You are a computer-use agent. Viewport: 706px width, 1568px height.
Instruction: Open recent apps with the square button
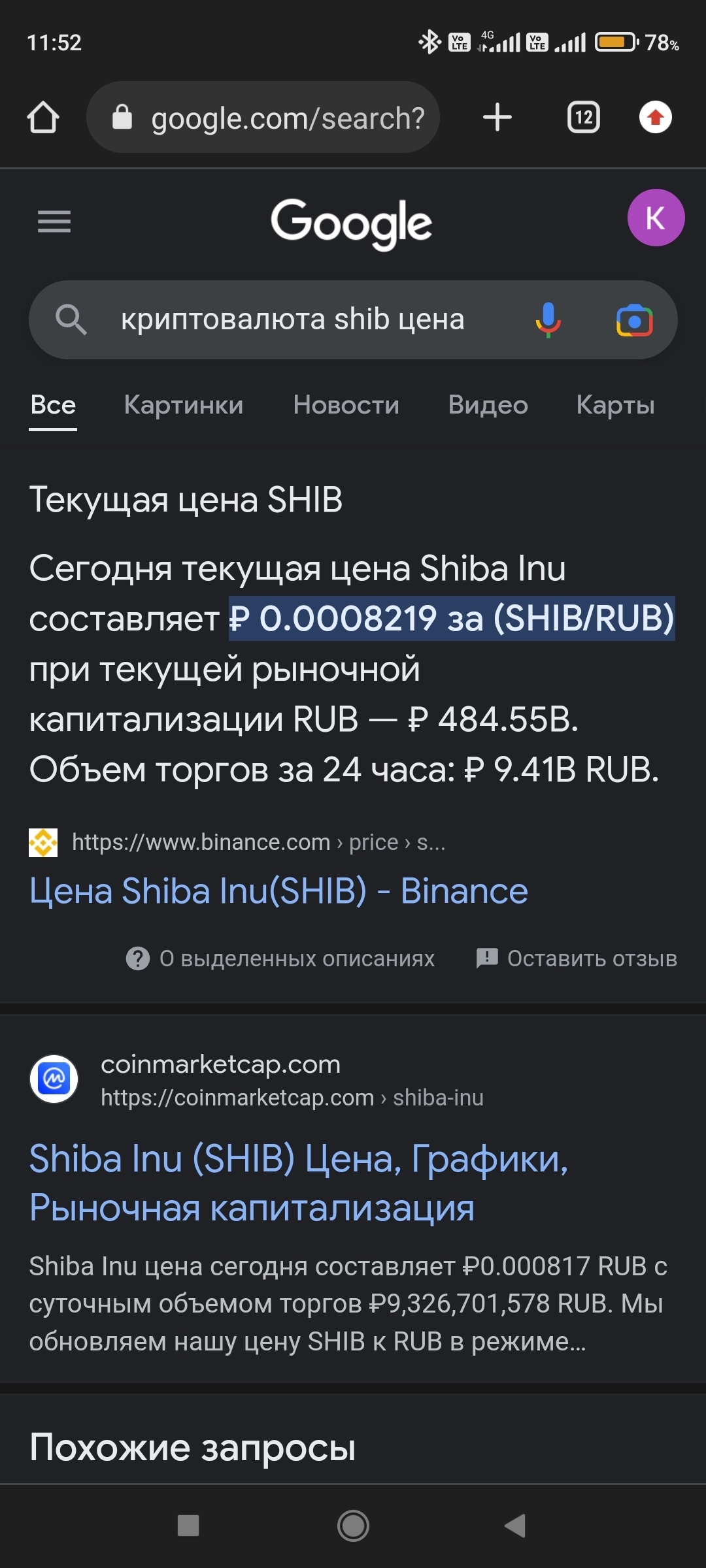tap(188, 1526)
